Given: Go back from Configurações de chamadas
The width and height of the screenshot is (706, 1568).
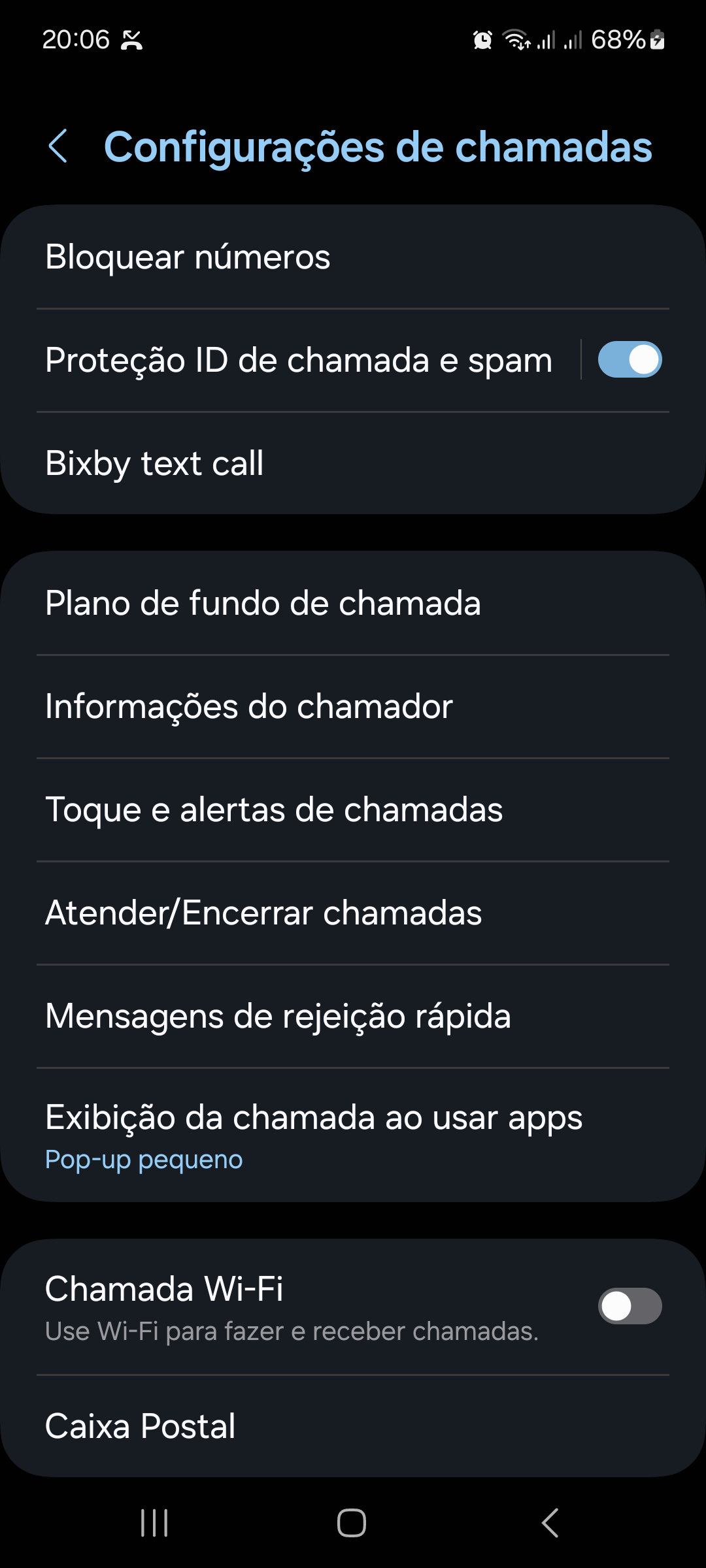Looking at the screenshot, I should coord(58,146).
